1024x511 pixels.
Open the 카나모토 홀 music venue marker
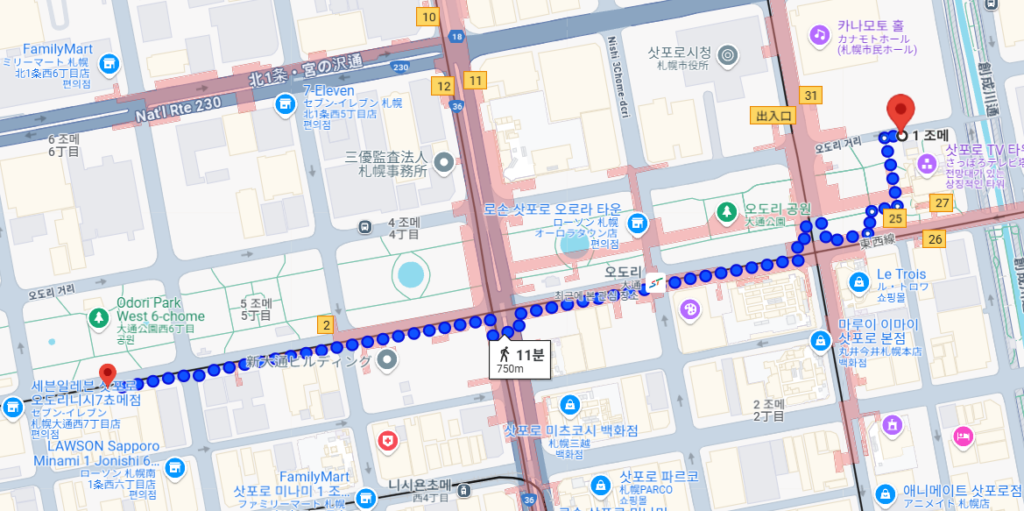[x=819, y=33]
